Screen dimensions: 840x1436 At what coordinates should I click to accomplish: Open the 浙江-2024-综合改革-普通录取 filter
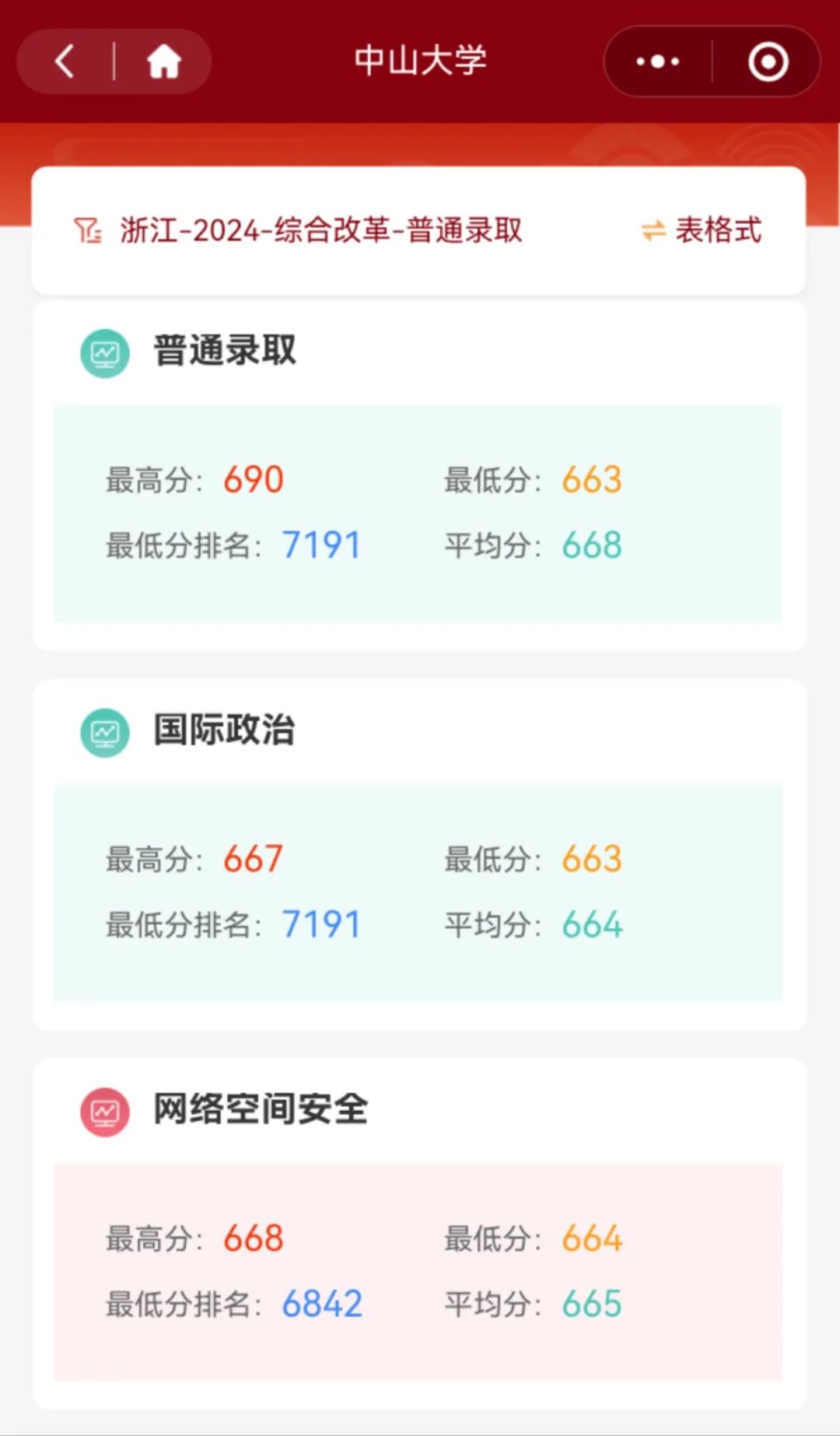(299, 230)
